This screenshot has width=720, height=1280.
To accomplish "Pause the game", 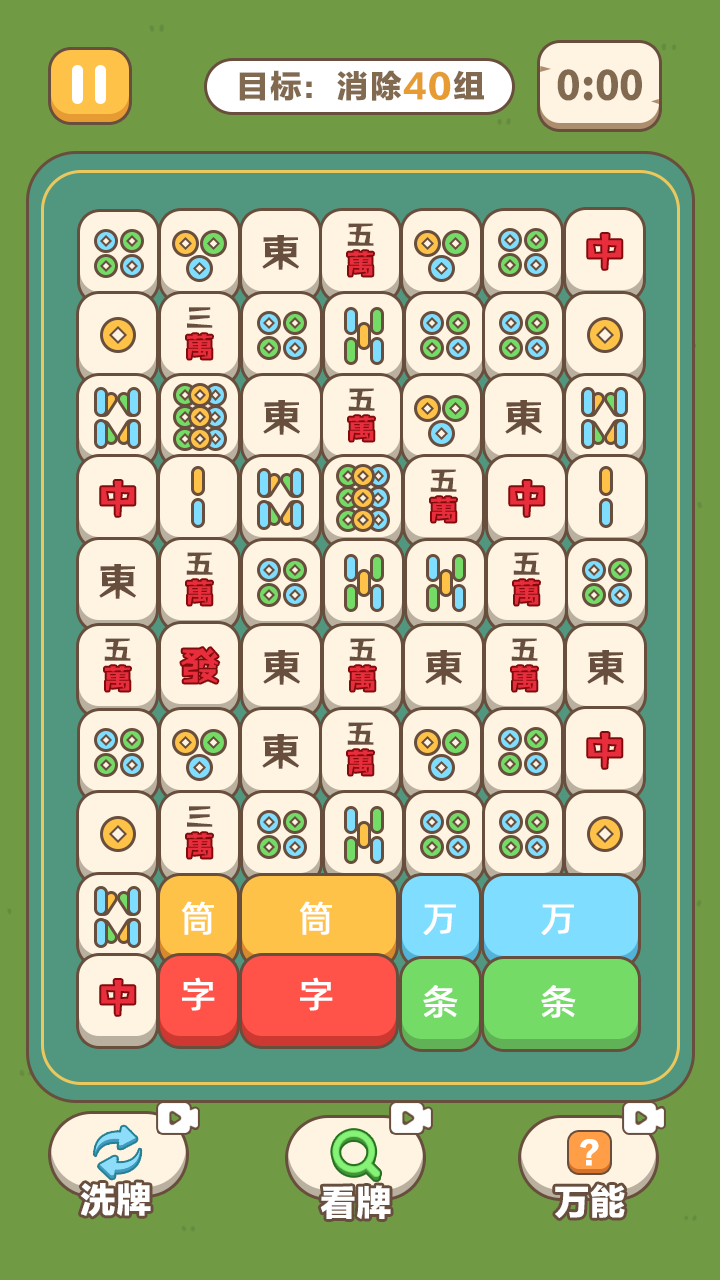I will tap(90, 85).
